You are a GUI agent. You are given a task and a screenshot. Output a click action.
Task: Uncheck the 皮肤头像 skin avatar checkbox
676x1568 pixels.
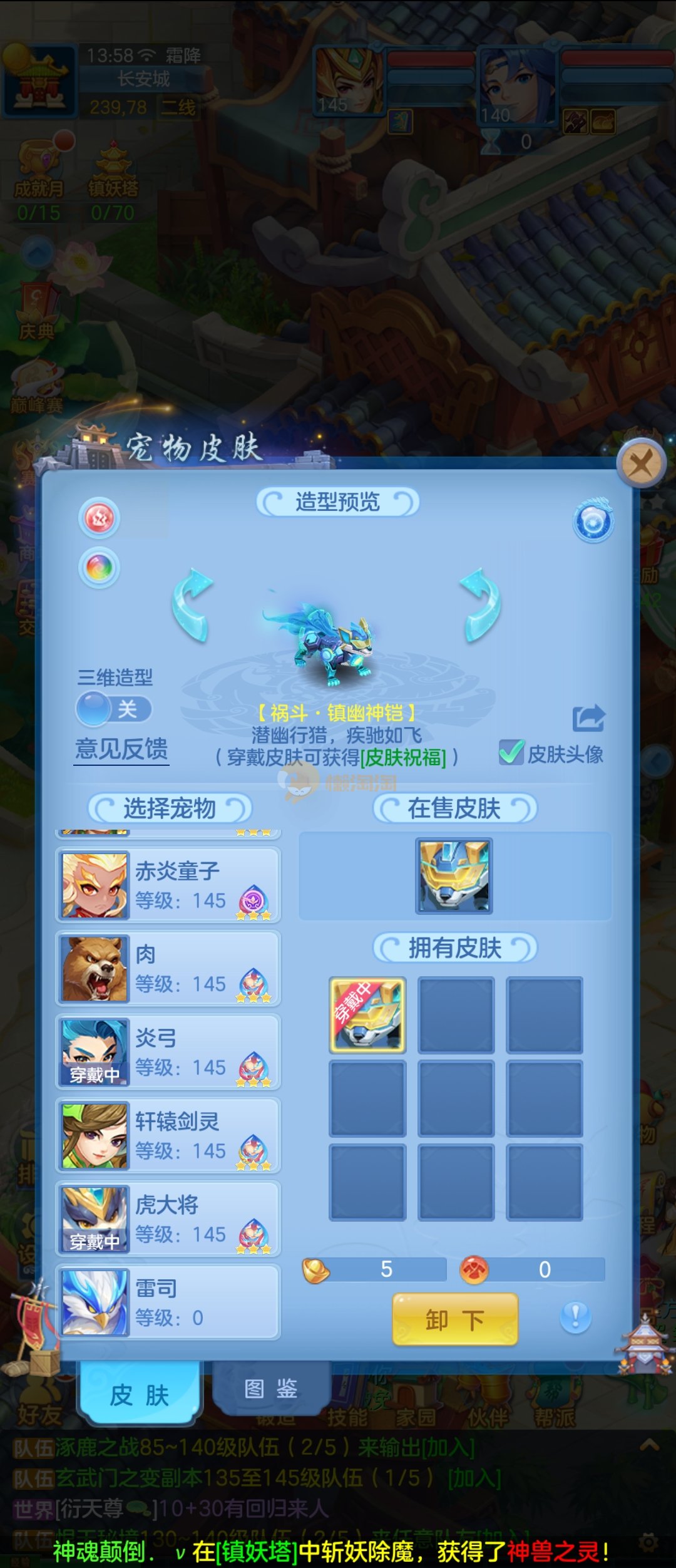511,753
